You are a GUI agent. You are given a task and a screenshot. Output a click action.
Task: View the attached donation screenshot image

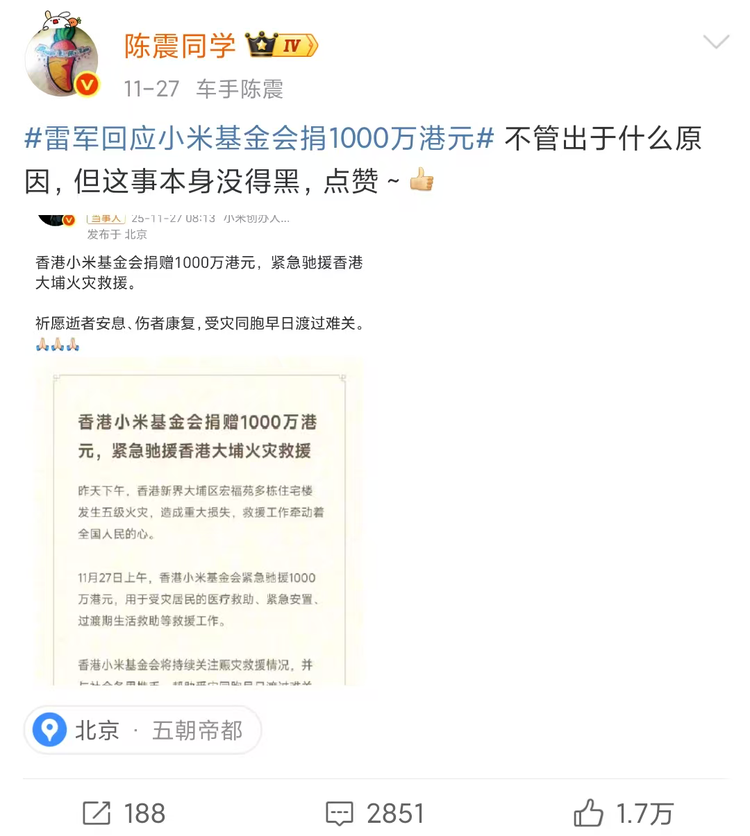pos(200,450)
